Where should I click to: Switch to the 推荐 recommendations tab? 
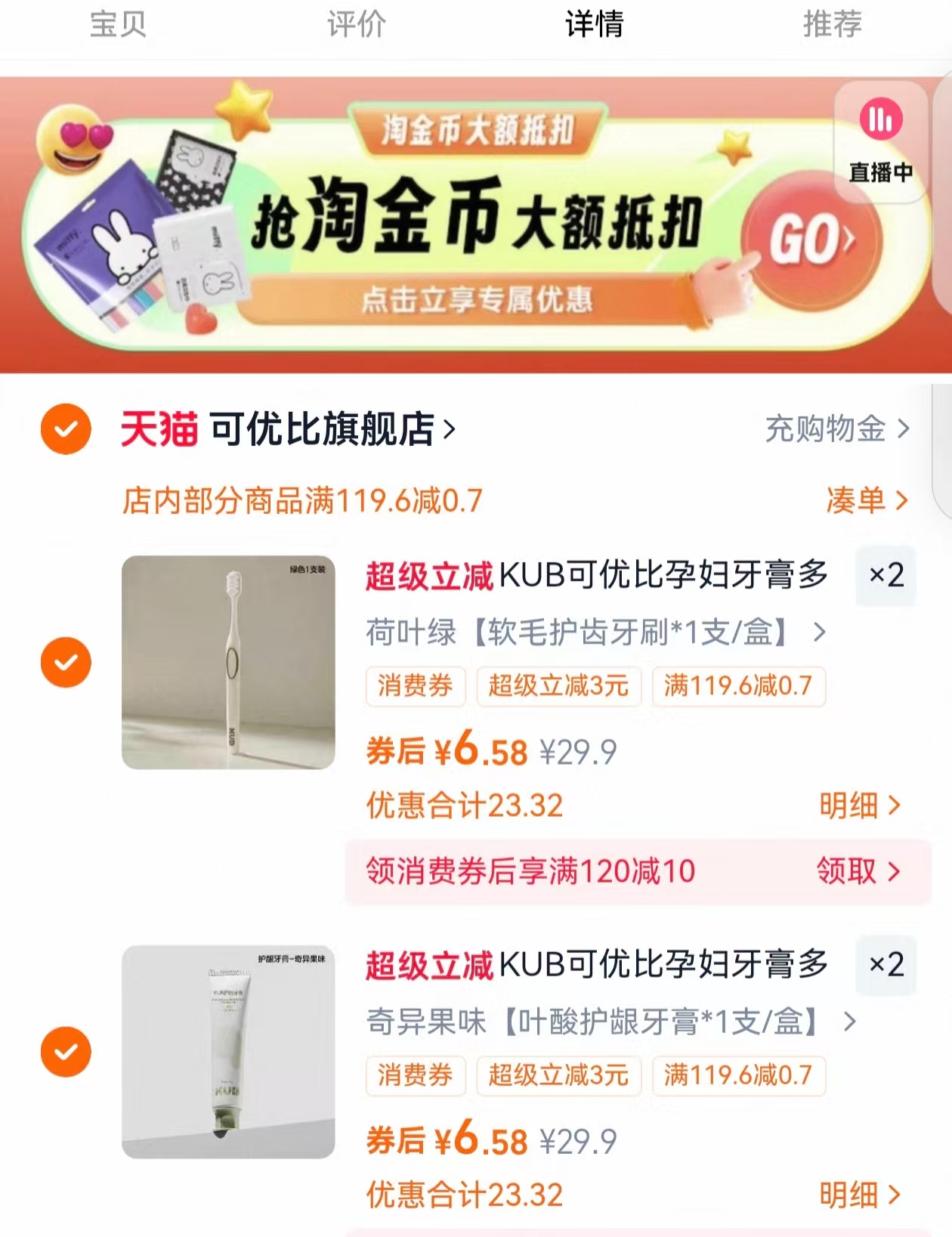833,26
